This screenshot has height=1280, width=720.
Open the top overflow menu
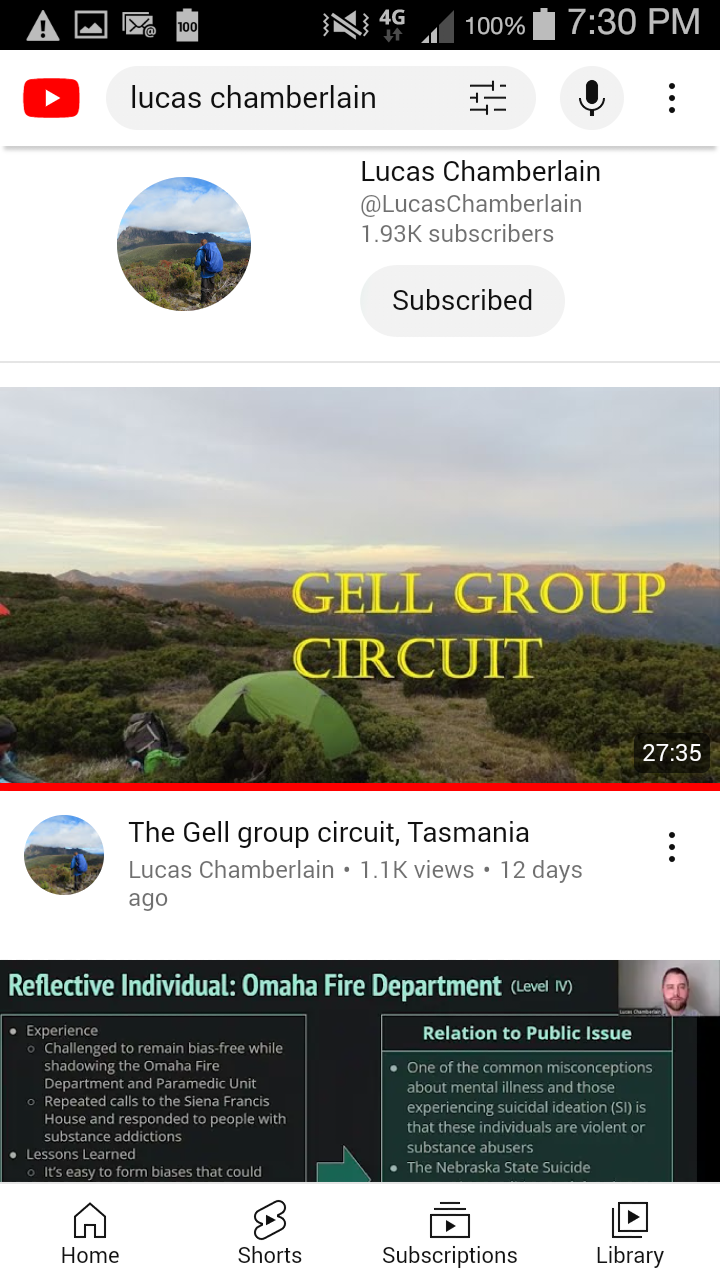pos(672,98)
